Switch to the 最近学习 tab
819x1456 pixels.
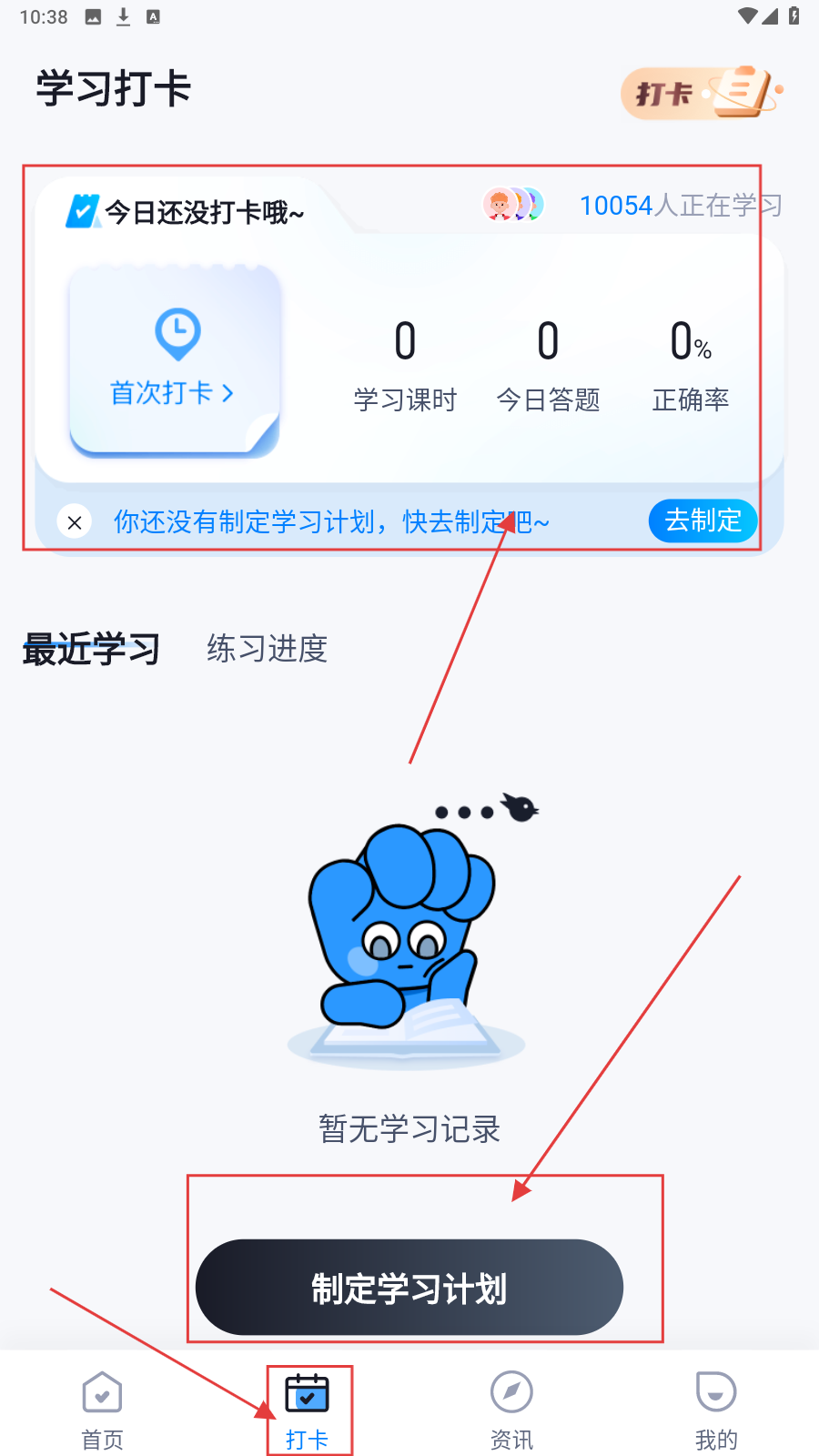(91, 649)
